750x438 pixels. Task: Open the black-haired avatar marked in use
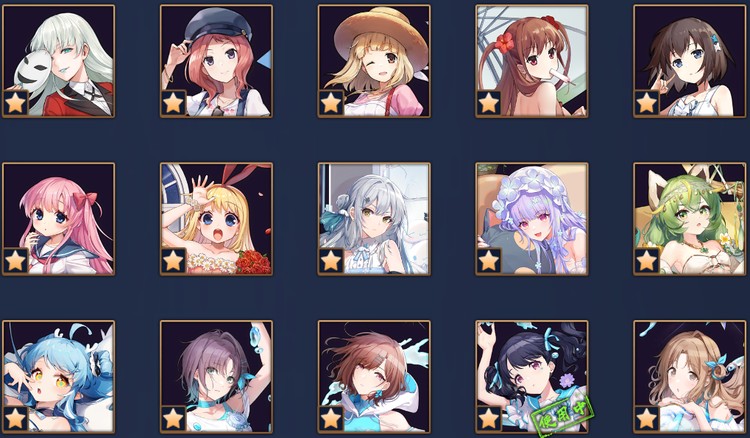(532, 377)
